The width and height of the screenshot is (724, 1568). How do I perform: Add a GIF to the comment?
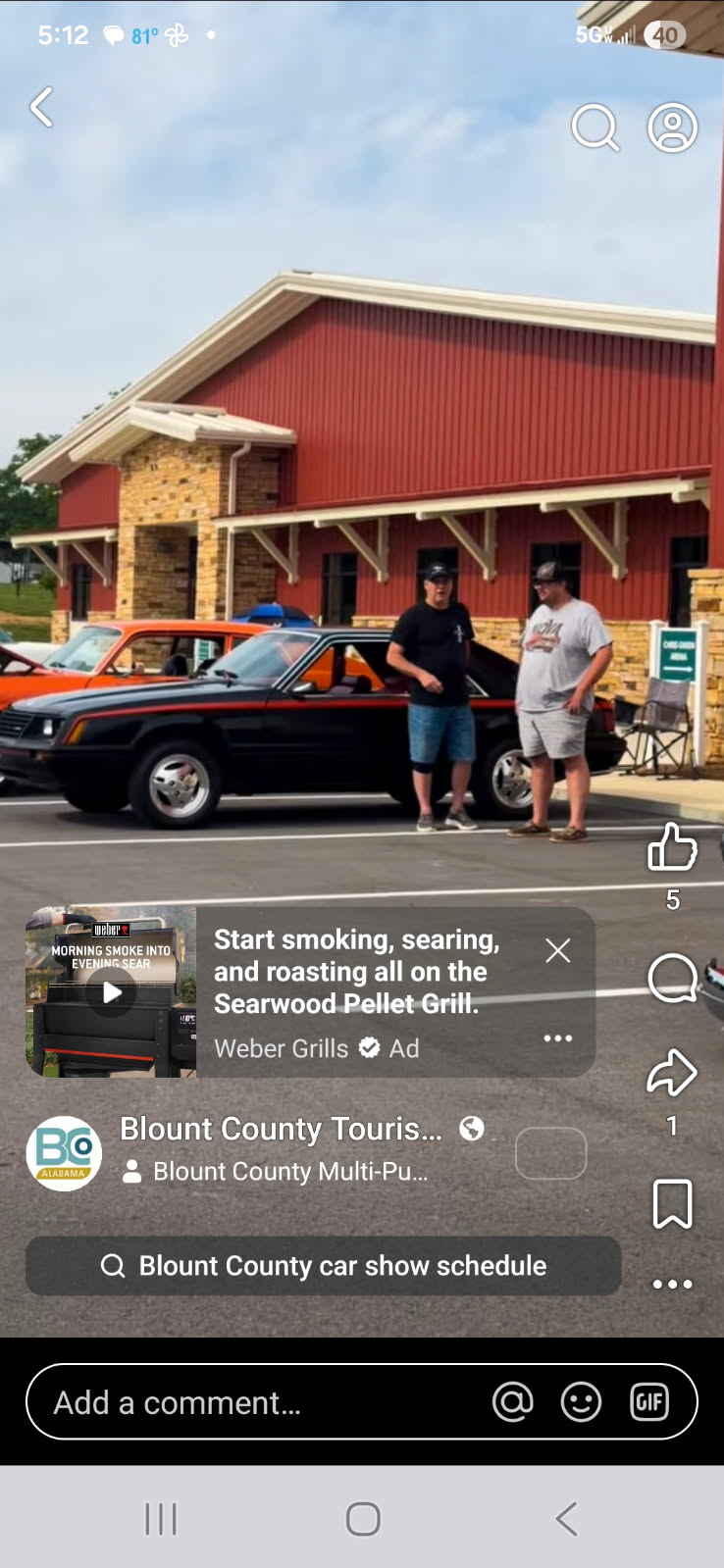(649, 1401)
